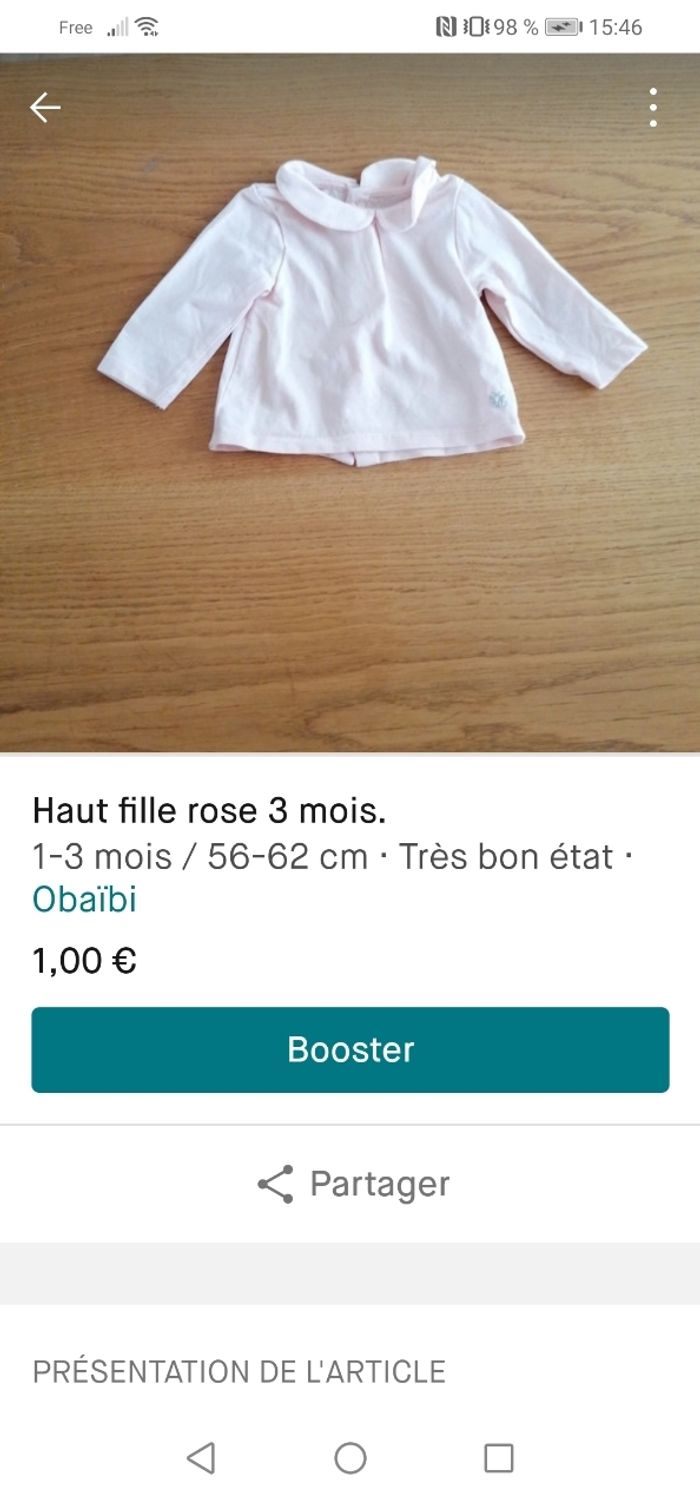Open the recent apps view
This screenshot has height=1498, width=700.
[x=498, y=1457]
